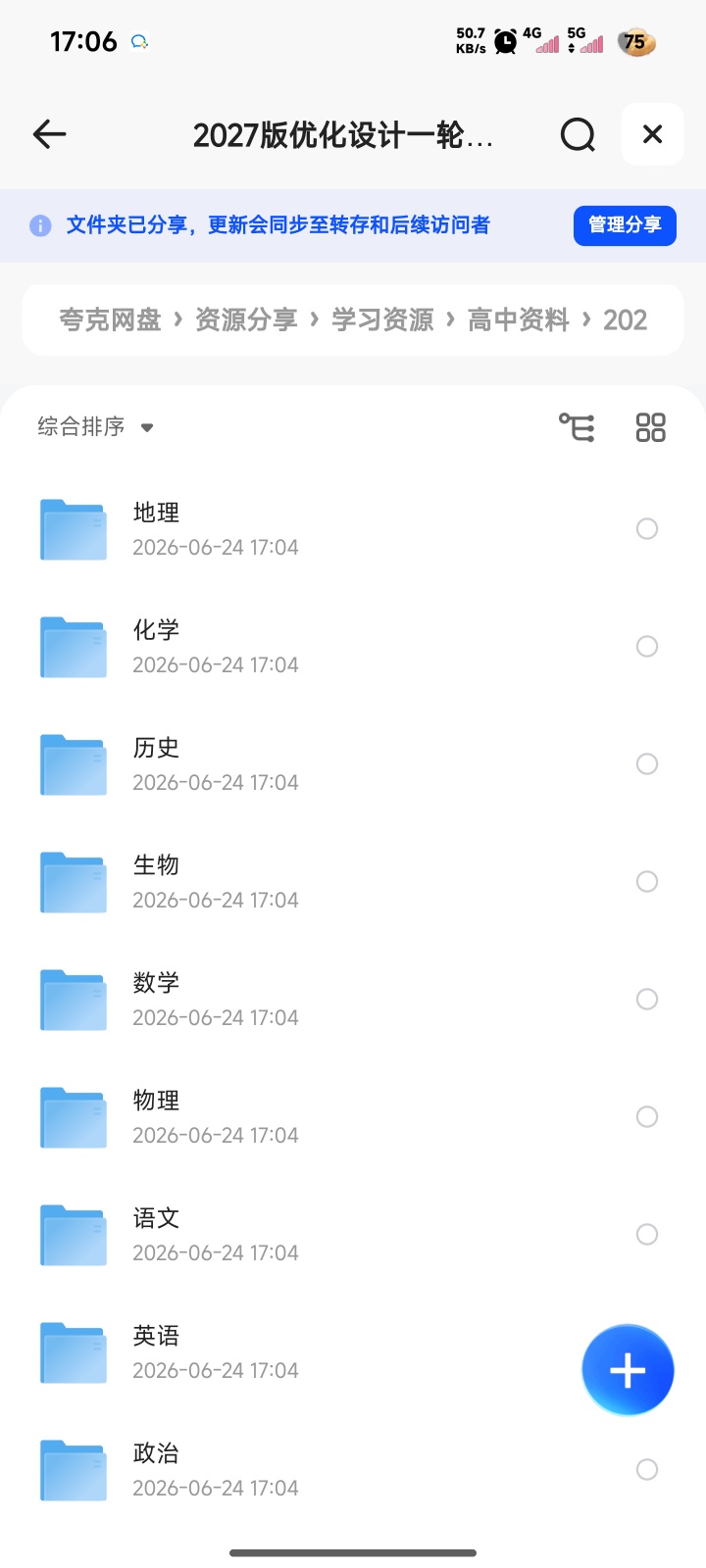706x1568 pixels.
Task: Open the 化学 folder
Action: (x=353, y=647)
